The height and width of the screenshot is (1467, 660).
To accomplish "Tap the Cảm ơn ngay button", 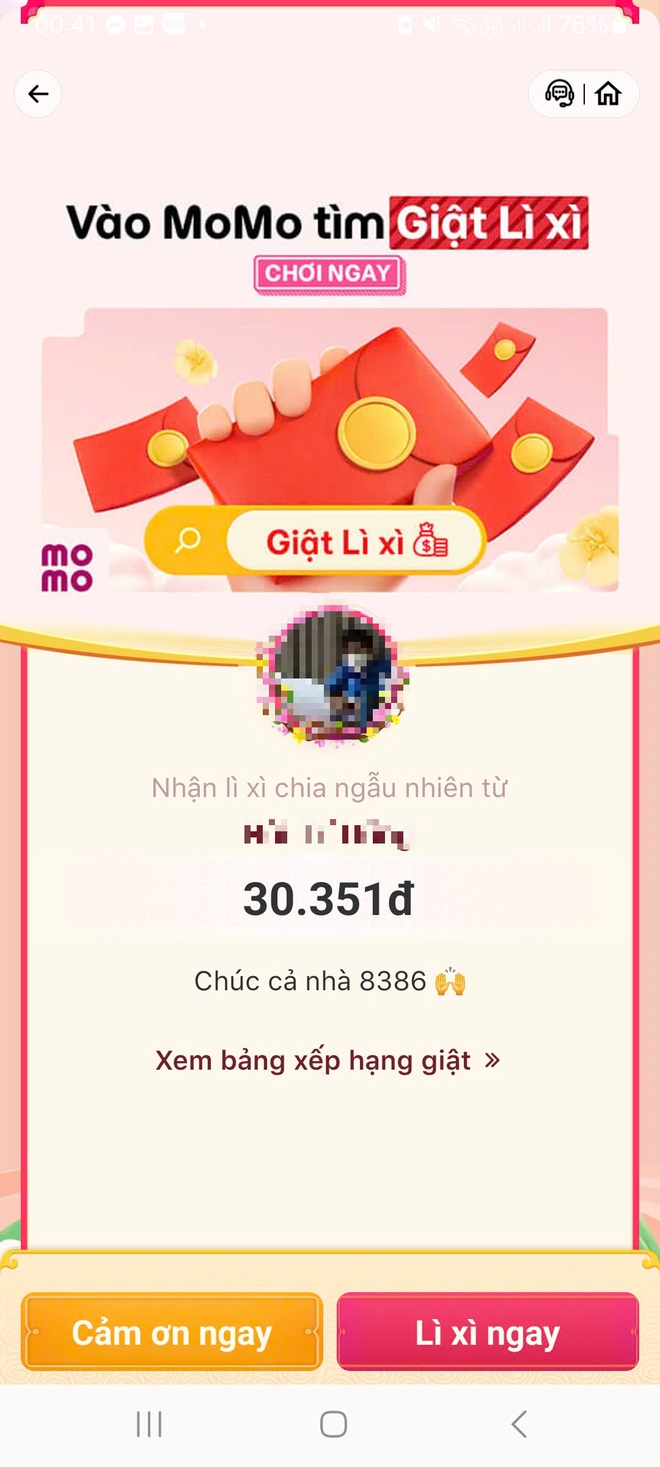I will [x=172, y=1332].
